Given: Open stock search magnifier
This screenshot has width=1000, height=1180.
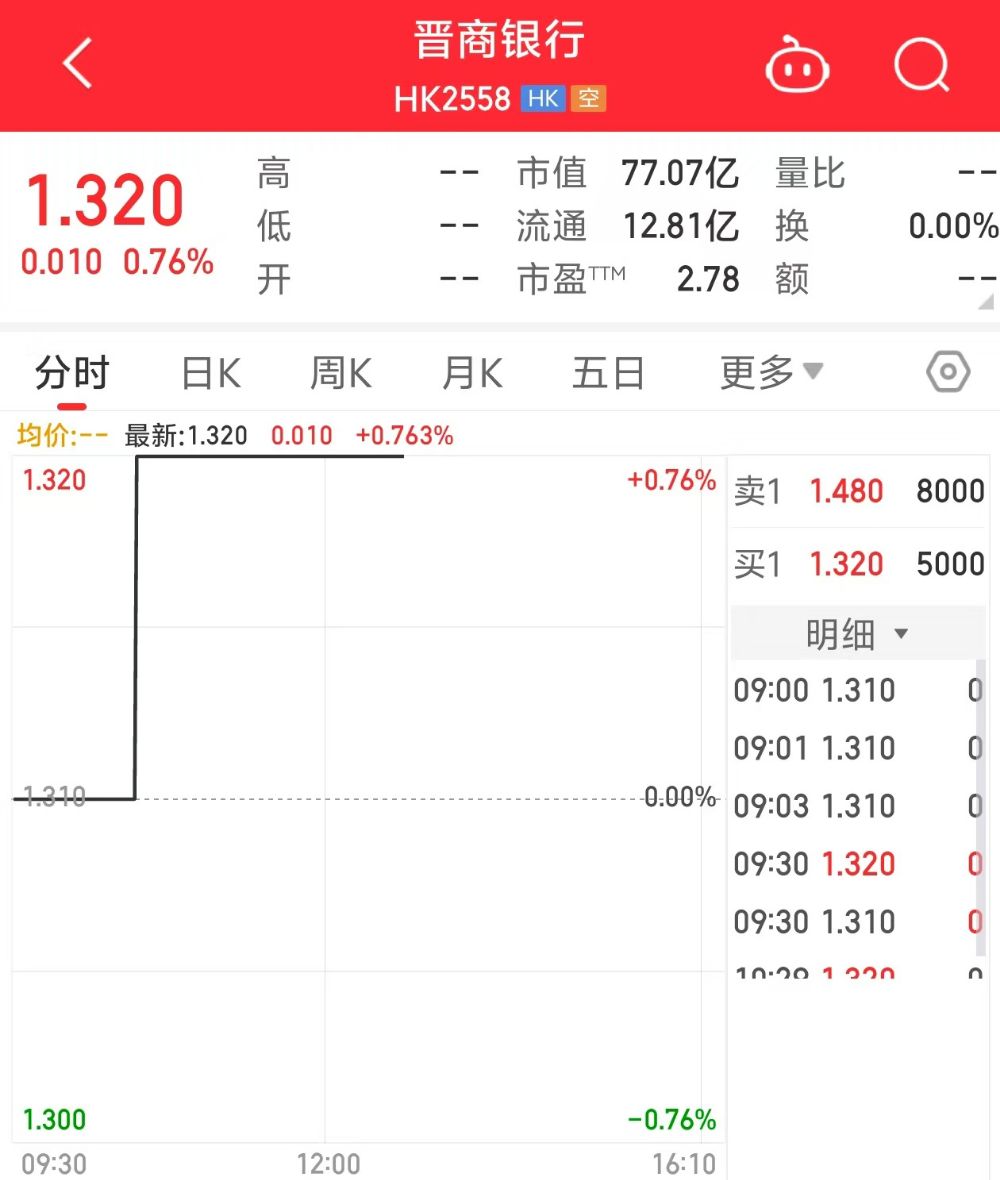Looking at the screenshot, I should 920,66.
